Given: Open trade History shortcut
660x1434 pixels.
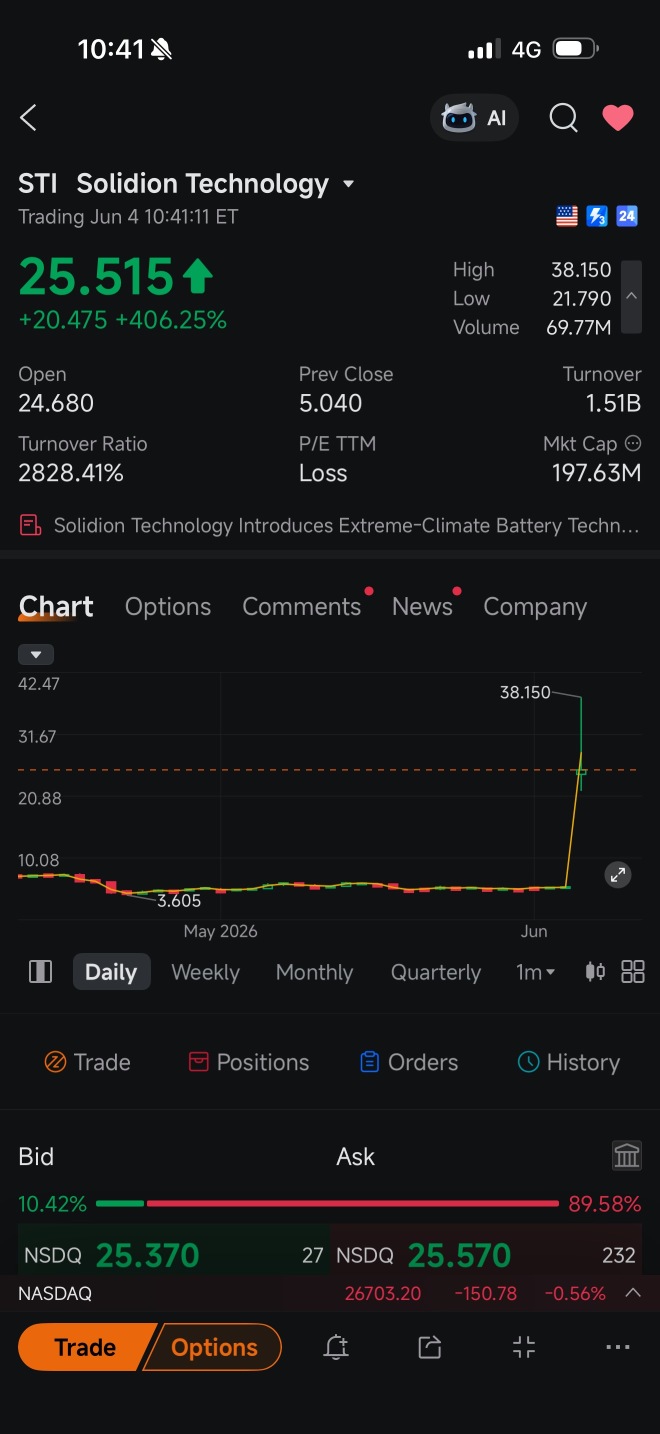Looking at the screenshot, I should [569, 1062].
